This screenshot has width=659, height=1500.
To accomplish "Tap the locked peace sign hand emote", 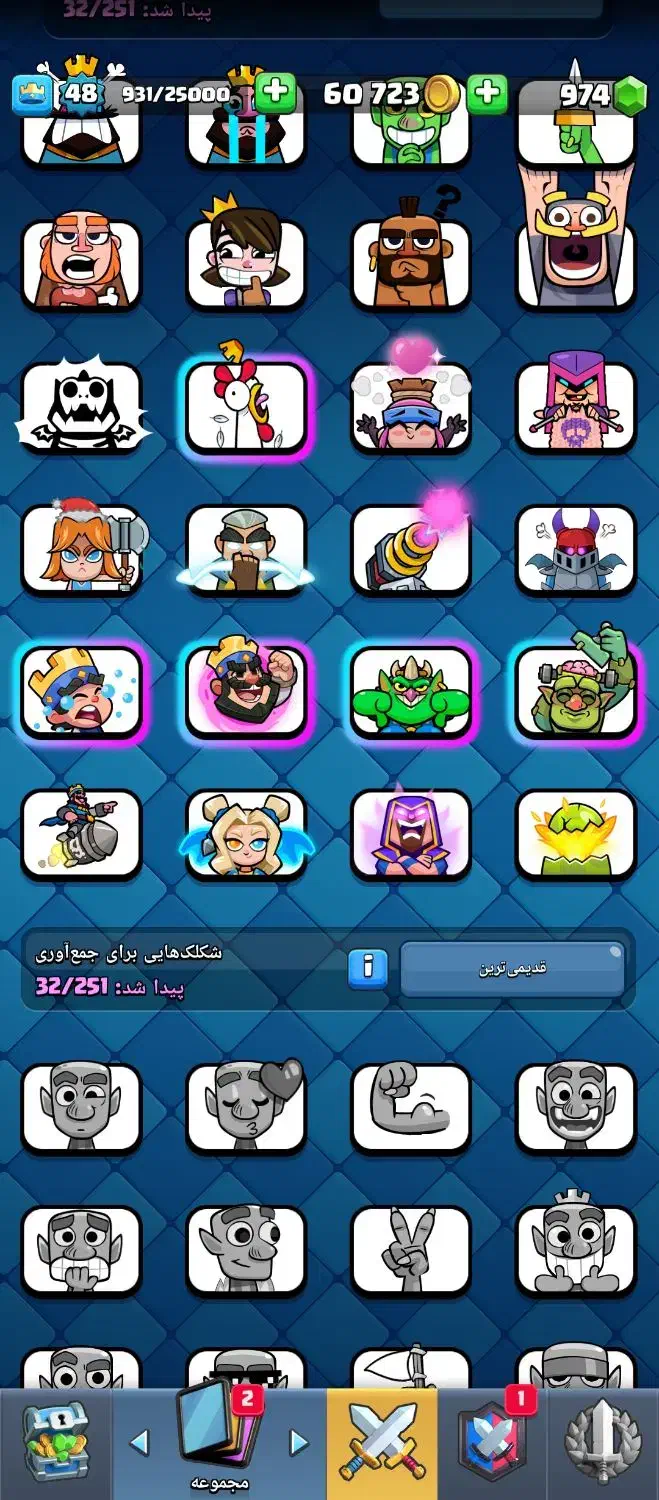I will [411, 1250].
